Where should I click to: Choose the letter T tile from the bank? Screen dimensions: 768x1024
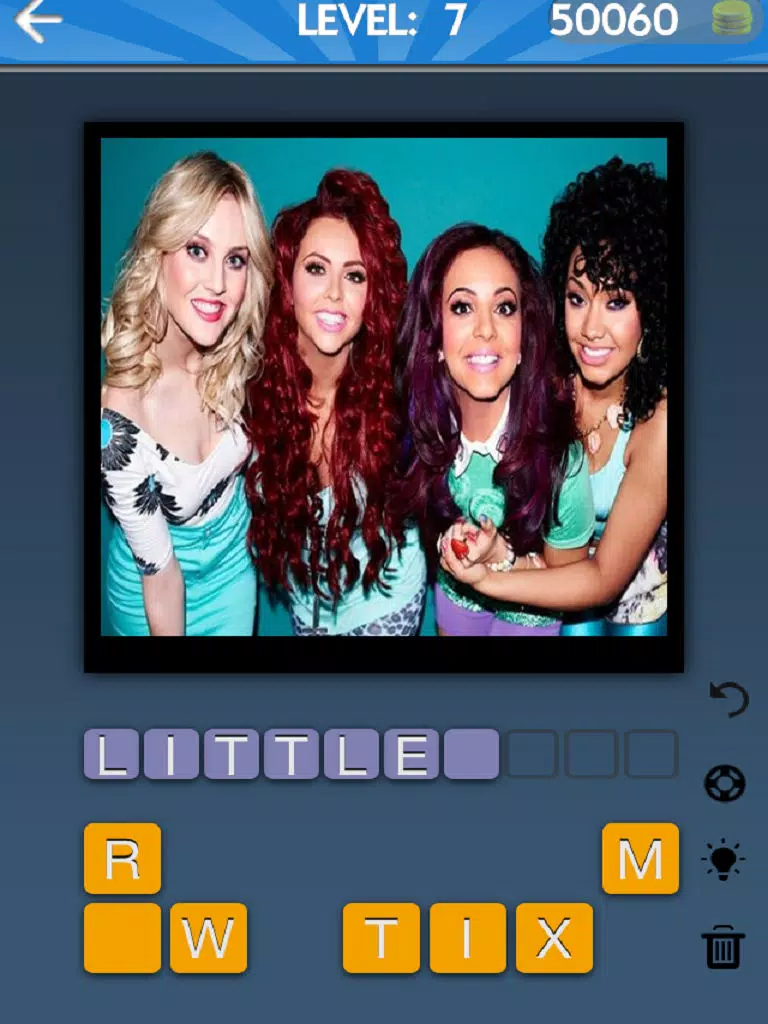(381, 938)
